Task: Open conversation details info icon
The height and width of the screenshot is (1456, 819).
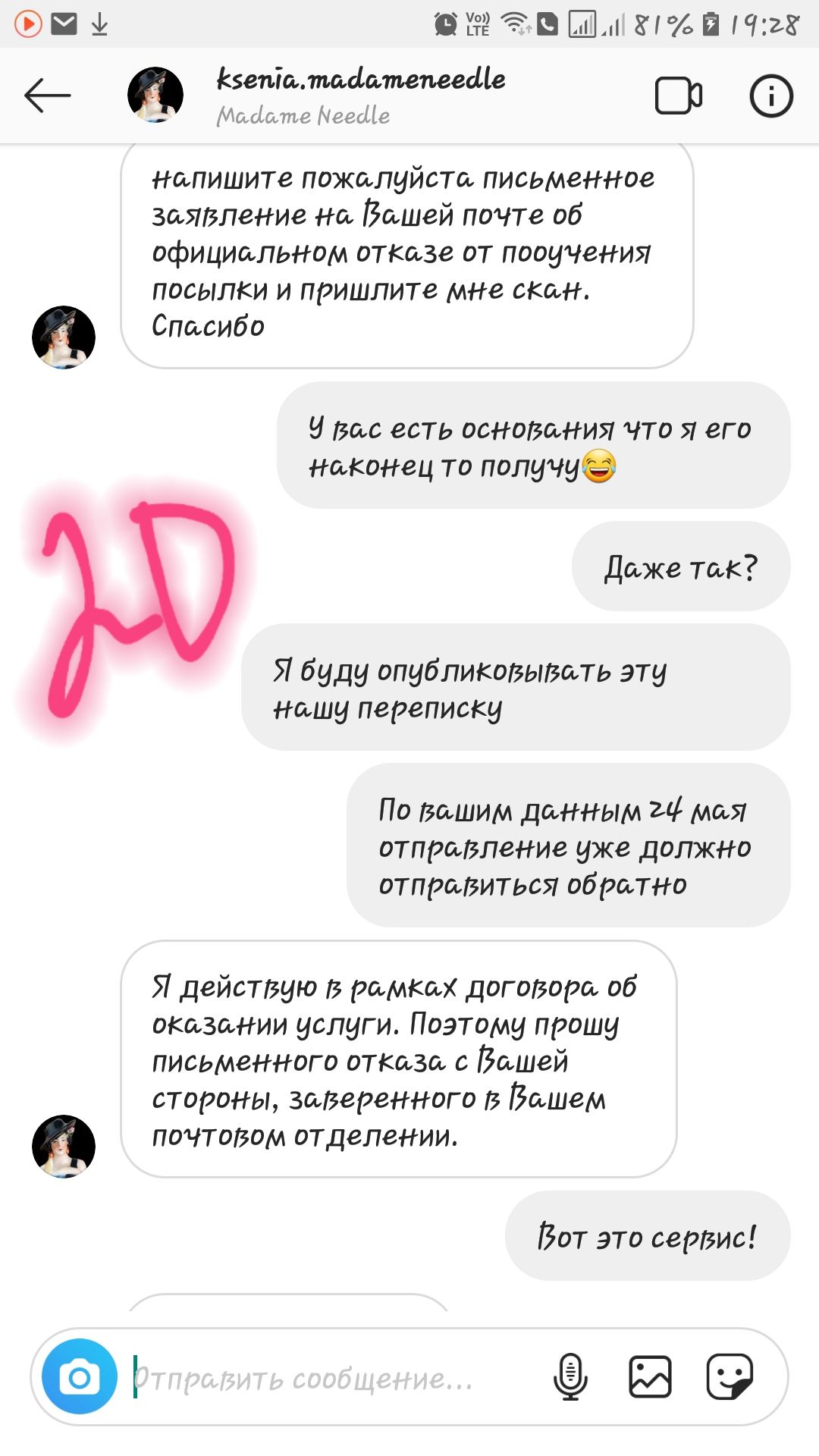Action: (x=770, y=96)
